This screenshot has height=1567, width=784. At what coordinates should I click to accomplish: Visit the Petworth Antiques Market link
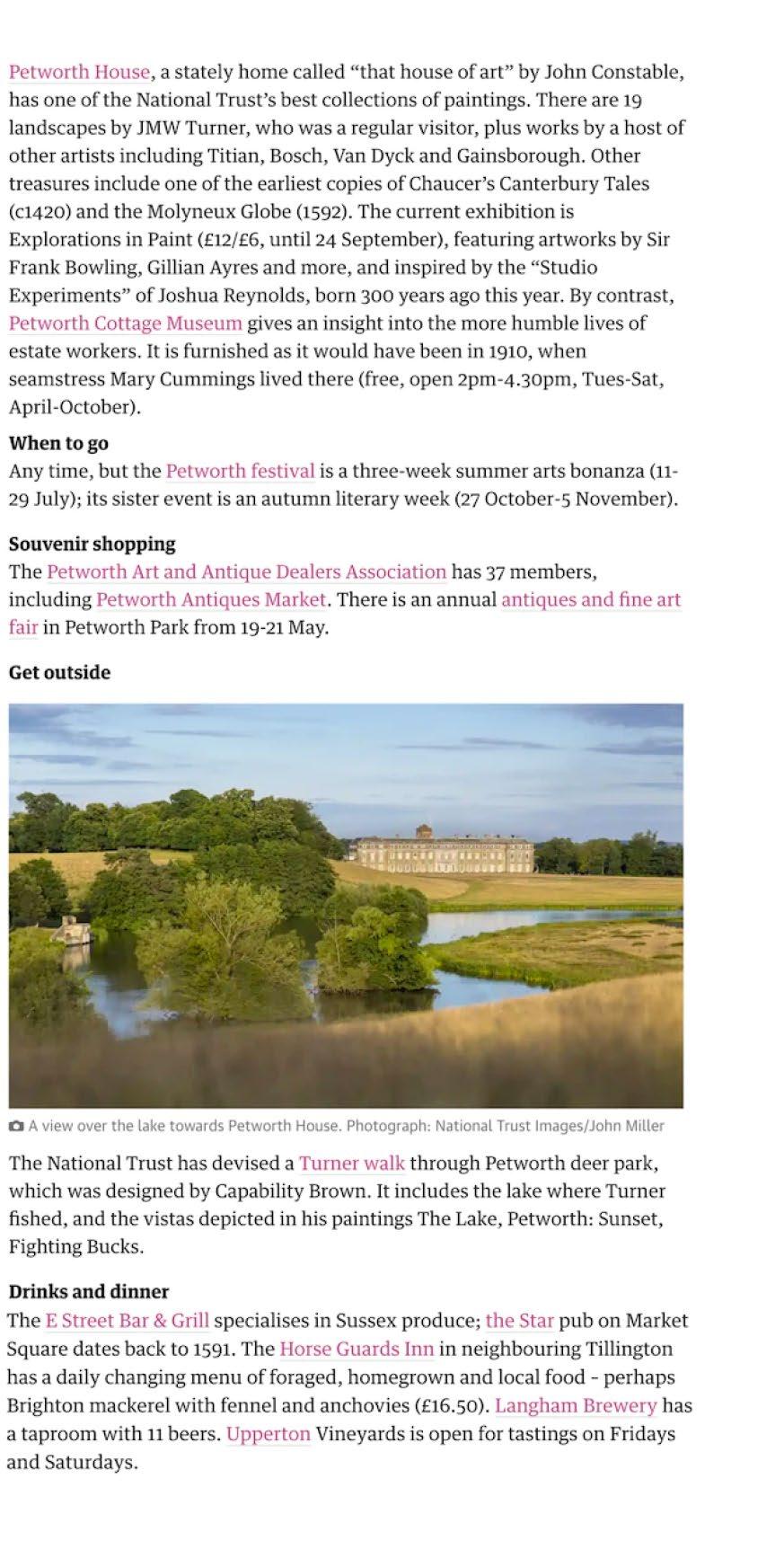[211, 600]
